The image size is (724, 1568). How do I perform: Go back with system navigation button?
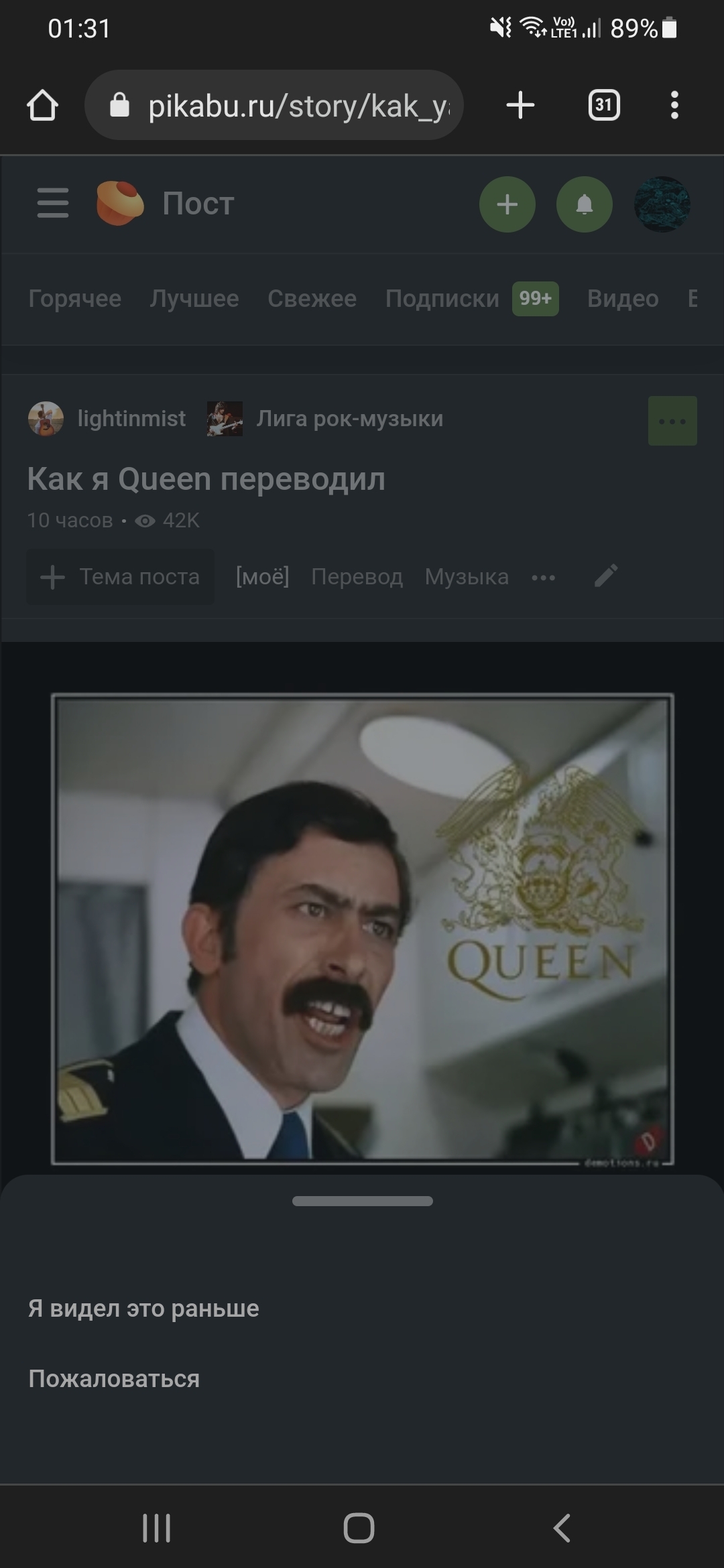tap(562, 1528)
